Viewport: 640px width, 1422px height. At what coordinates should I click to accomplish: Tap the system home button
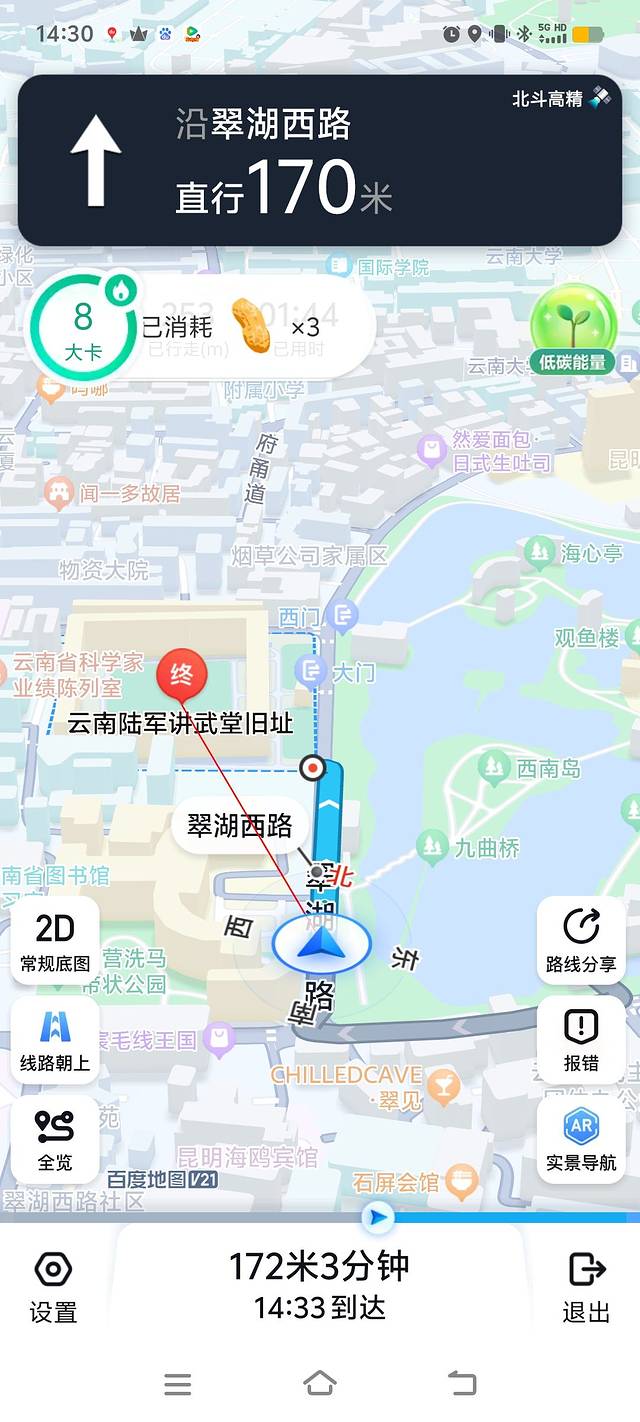tap(320, 1383)
